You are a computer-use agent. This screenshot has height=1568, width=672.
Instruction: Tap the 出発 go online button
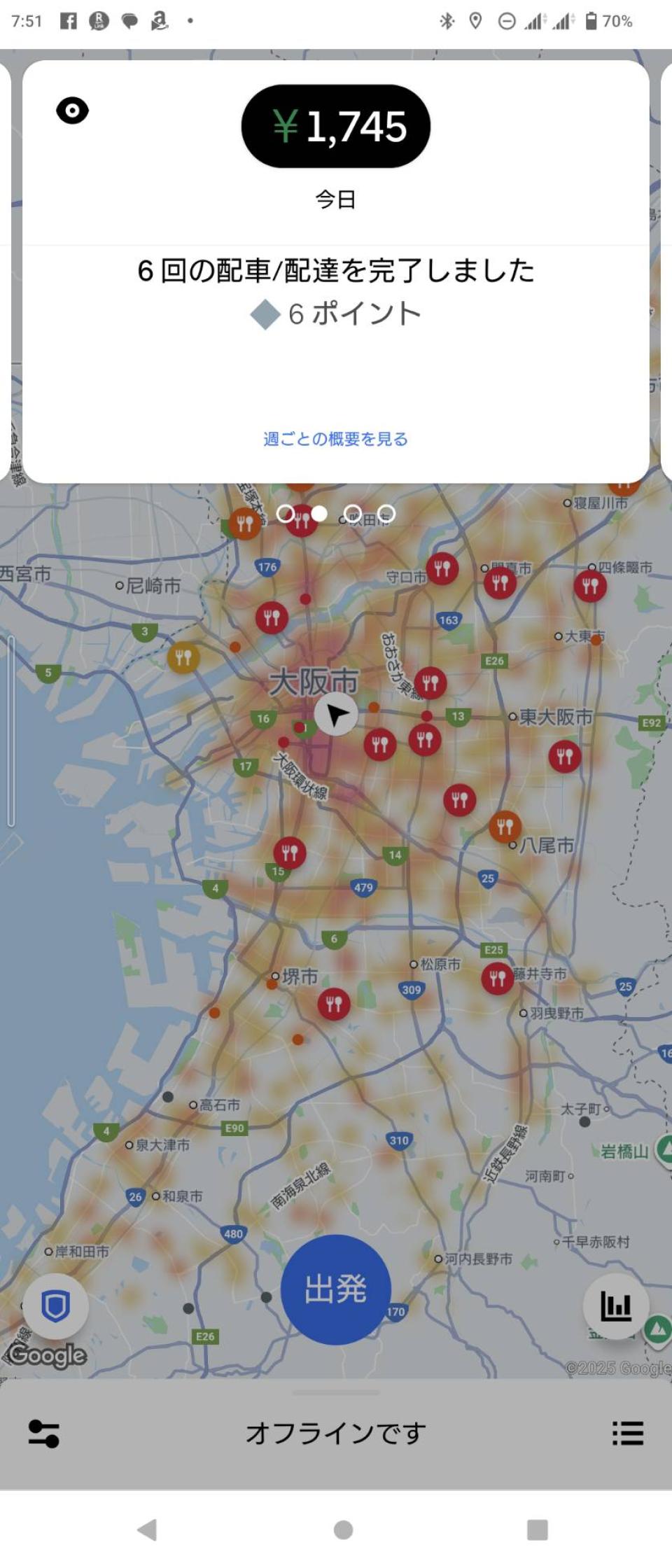336,1289
